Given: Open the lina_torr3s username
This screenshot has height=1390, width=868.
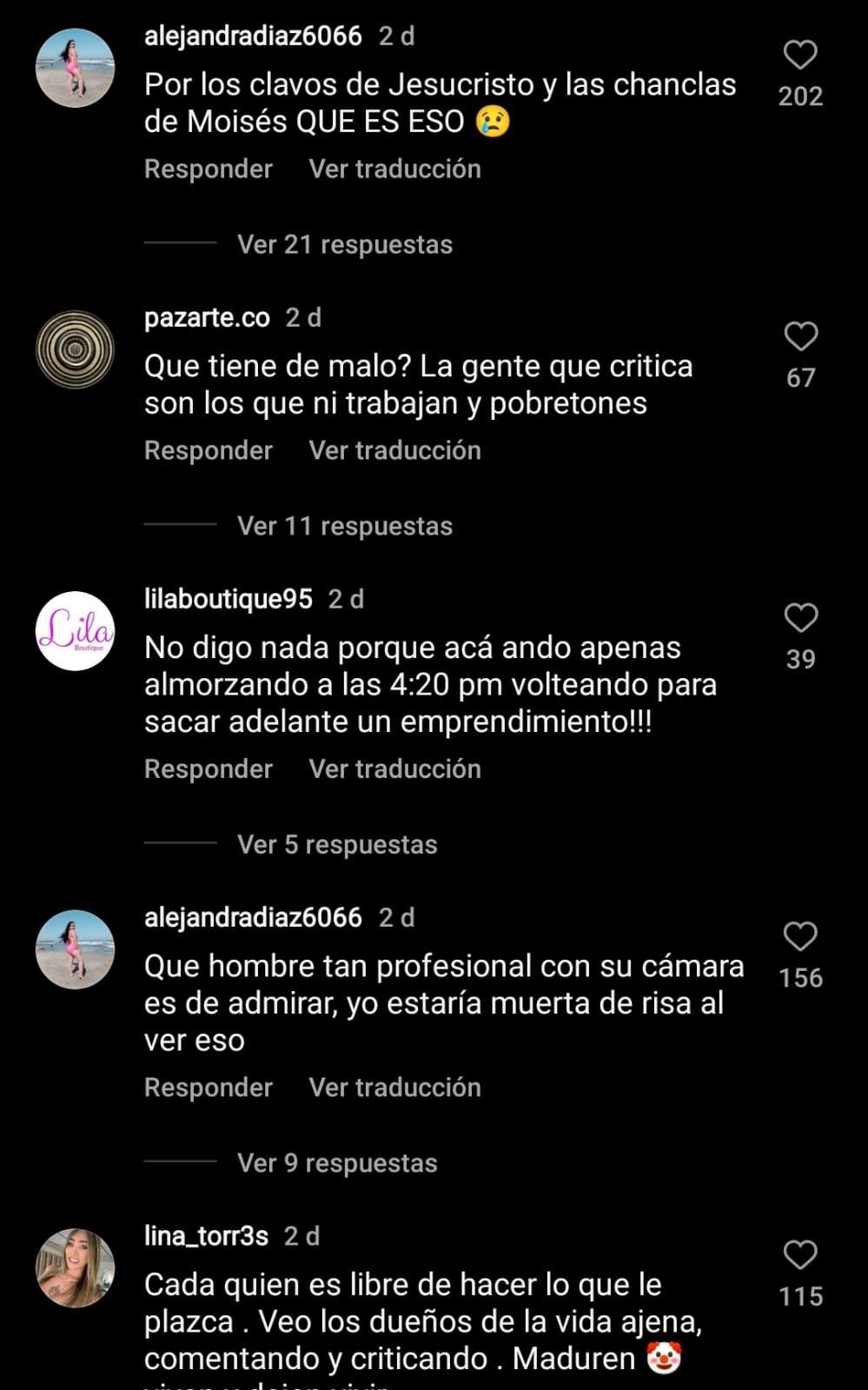Looking at the screenshot, I should pos(206,1235).
